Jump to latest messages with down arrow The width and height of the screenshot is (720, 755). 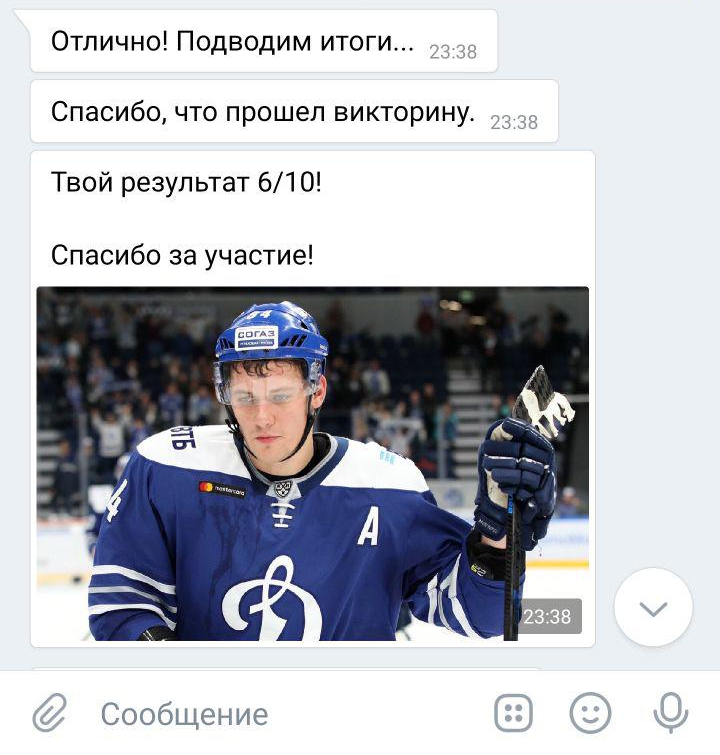click(653, 608)
